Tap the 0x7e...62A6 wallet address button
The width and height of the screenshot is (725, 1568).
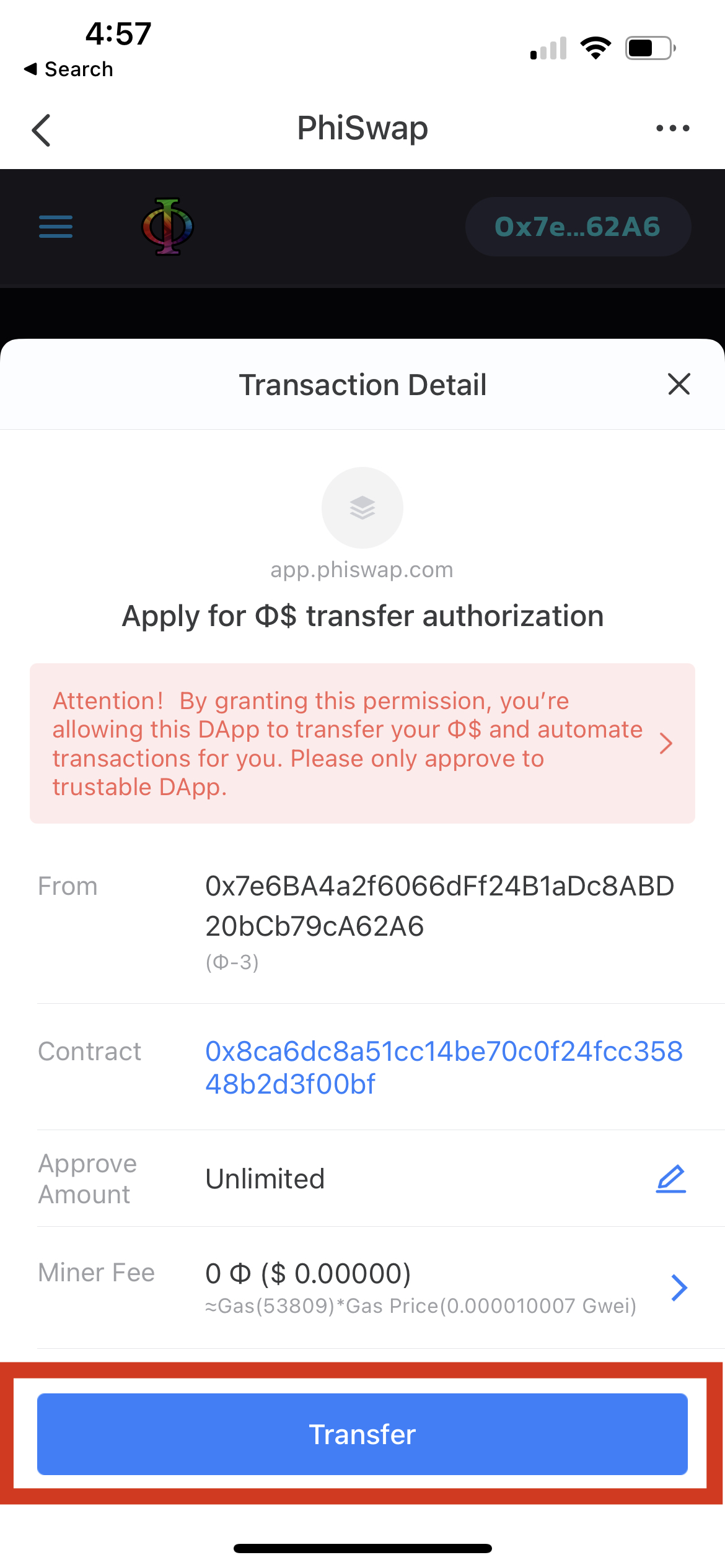click(578, 227)
